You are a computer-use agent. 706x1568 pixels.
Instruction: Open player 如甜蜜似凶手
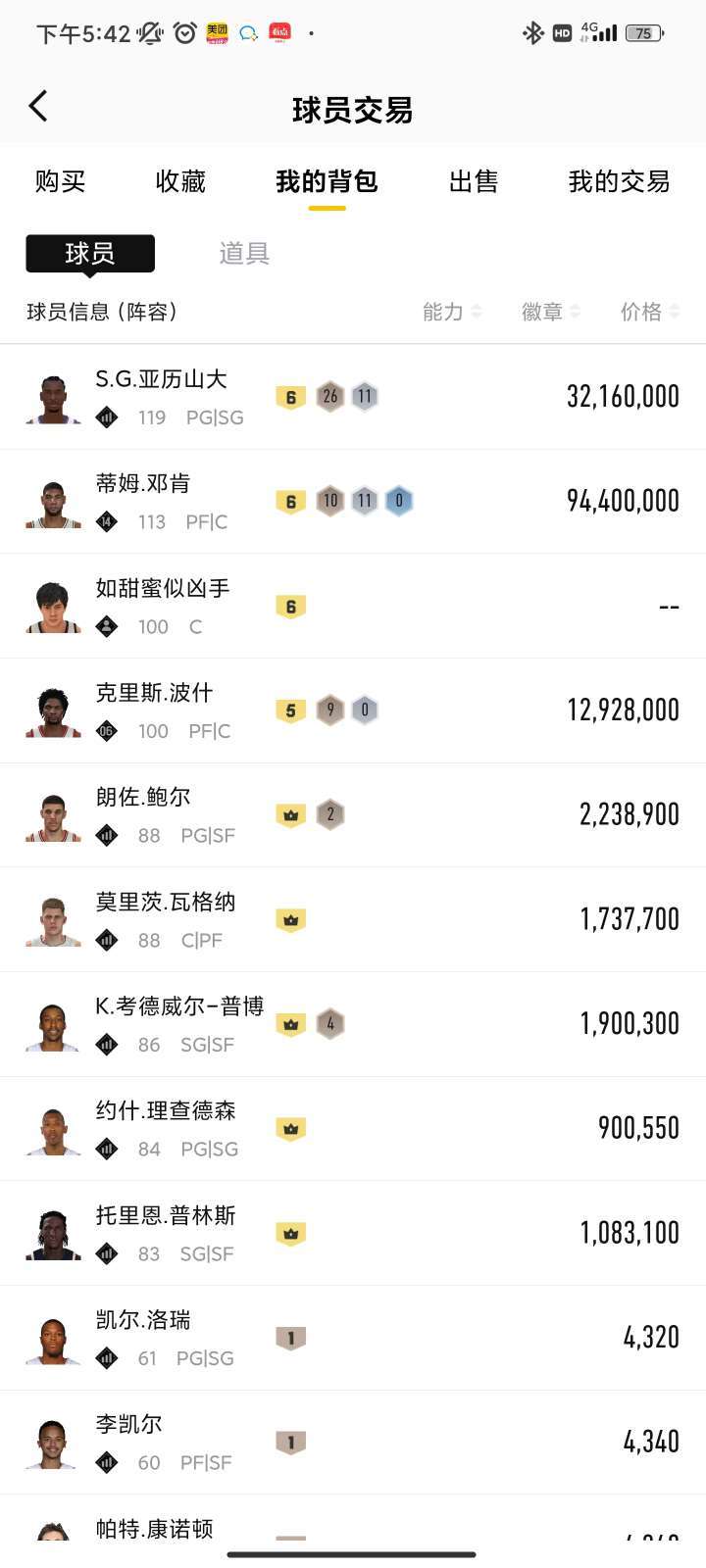(353, 607)
